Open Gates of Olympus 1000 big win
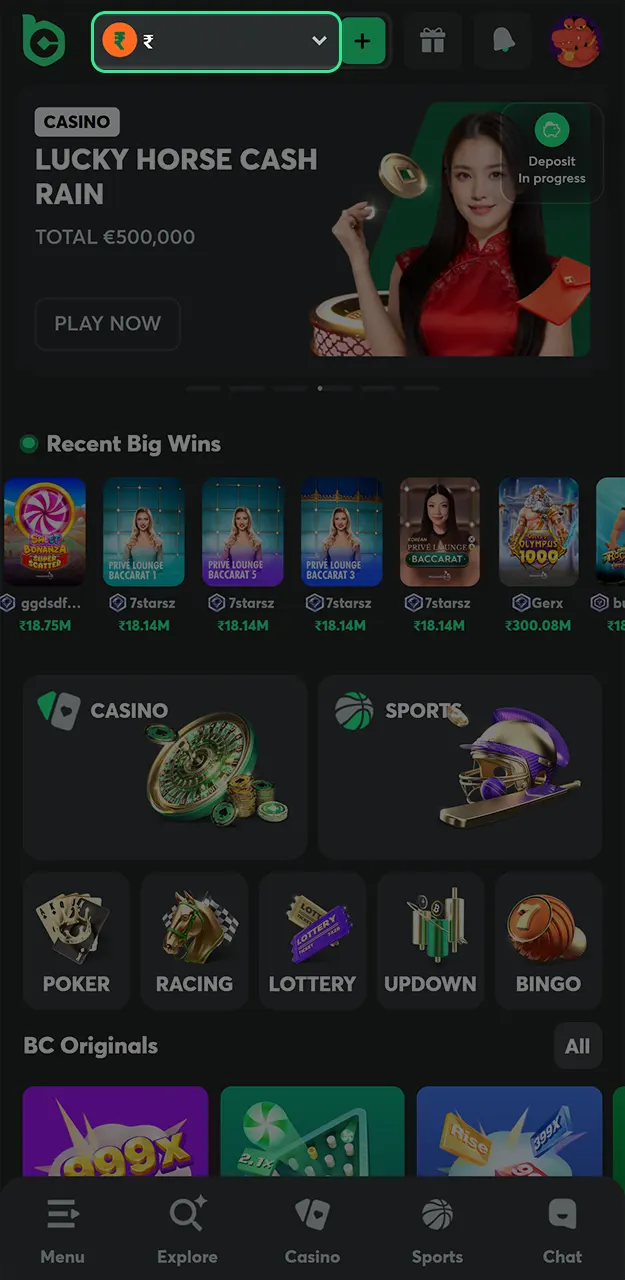 (x=539, y=532)
